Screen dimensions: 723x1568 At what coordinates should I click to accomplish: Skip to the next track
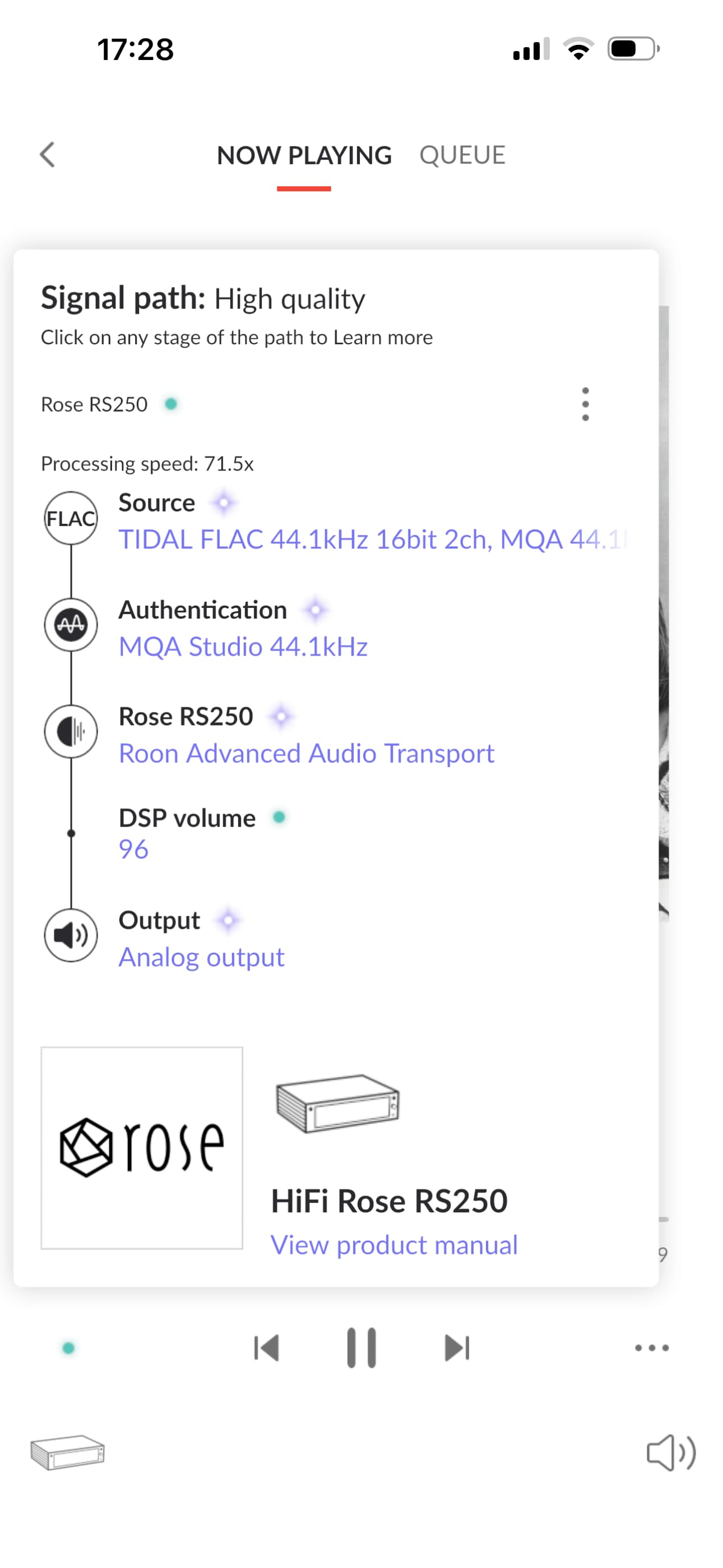(x=456, y=1348)
